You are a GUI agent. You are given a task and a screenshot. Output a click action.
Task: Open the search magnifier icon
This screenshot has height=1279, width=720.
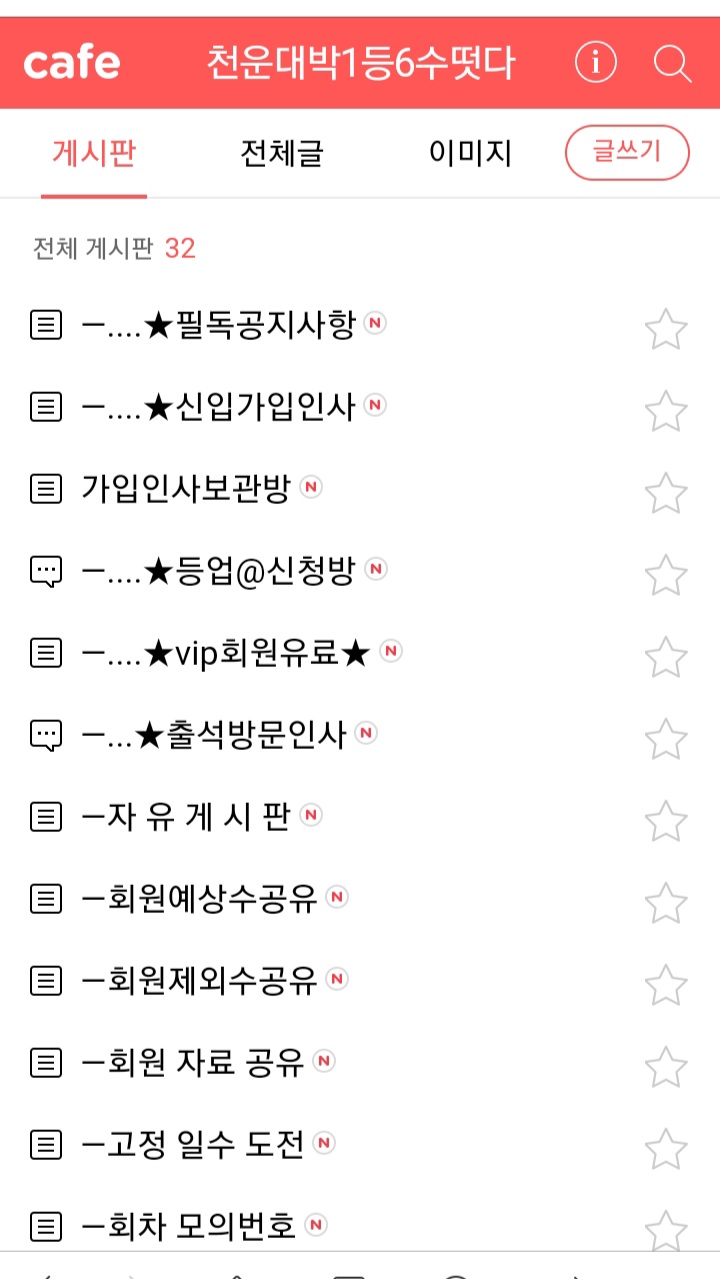(672, 63)
